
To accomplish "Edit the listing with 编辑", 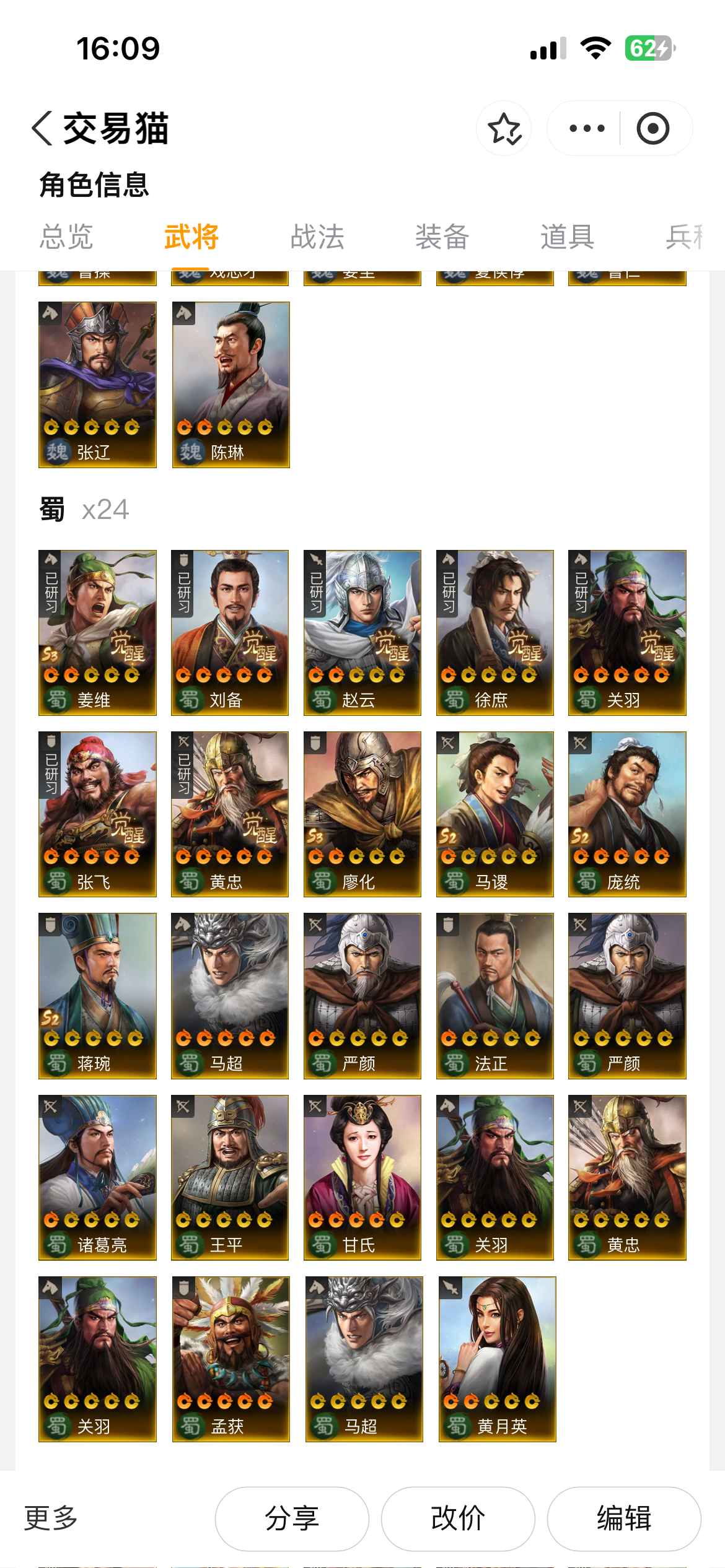I will (x=624, y=1518).
